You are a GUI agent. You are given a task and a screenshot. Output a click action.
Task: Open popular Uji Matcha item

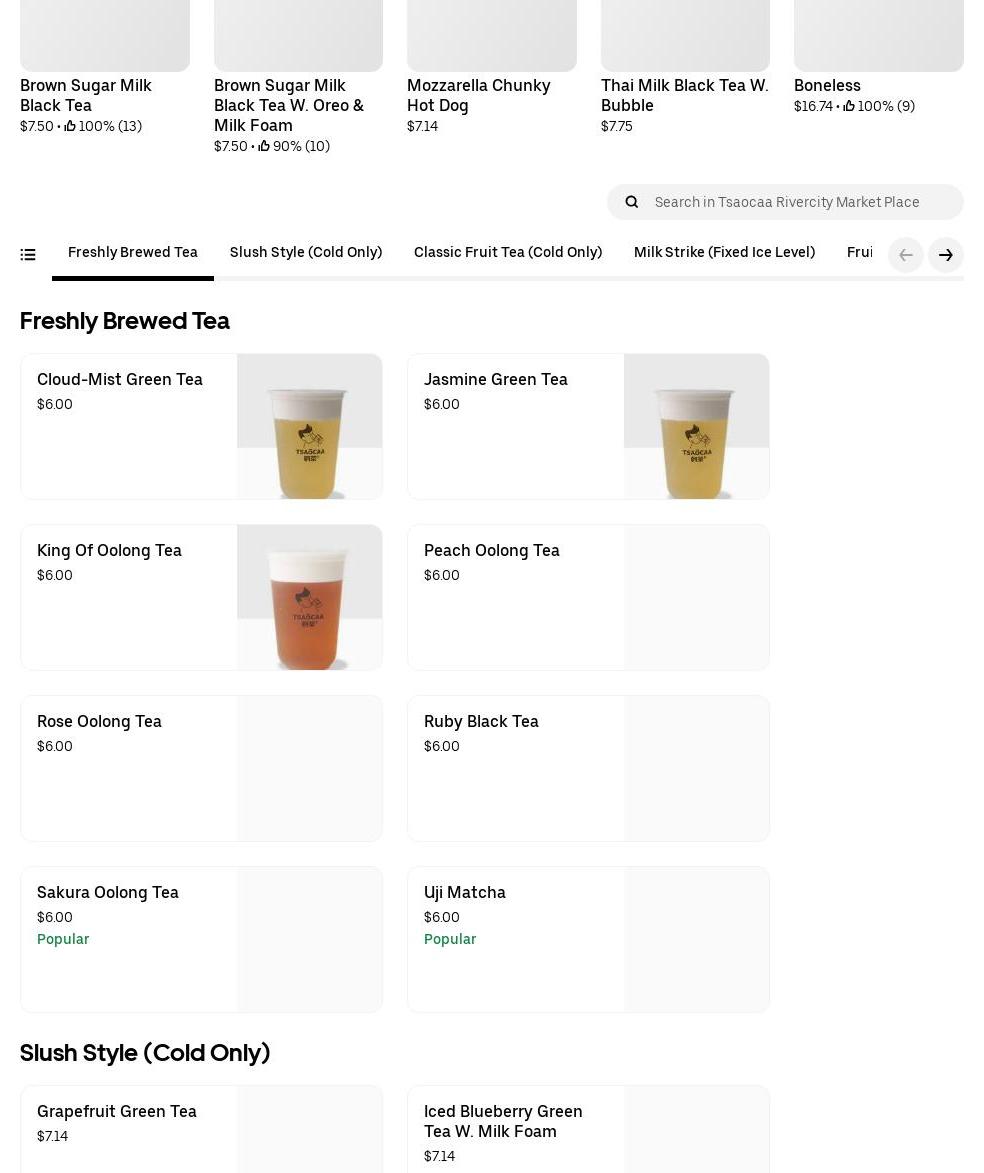(x=588, y=939)
